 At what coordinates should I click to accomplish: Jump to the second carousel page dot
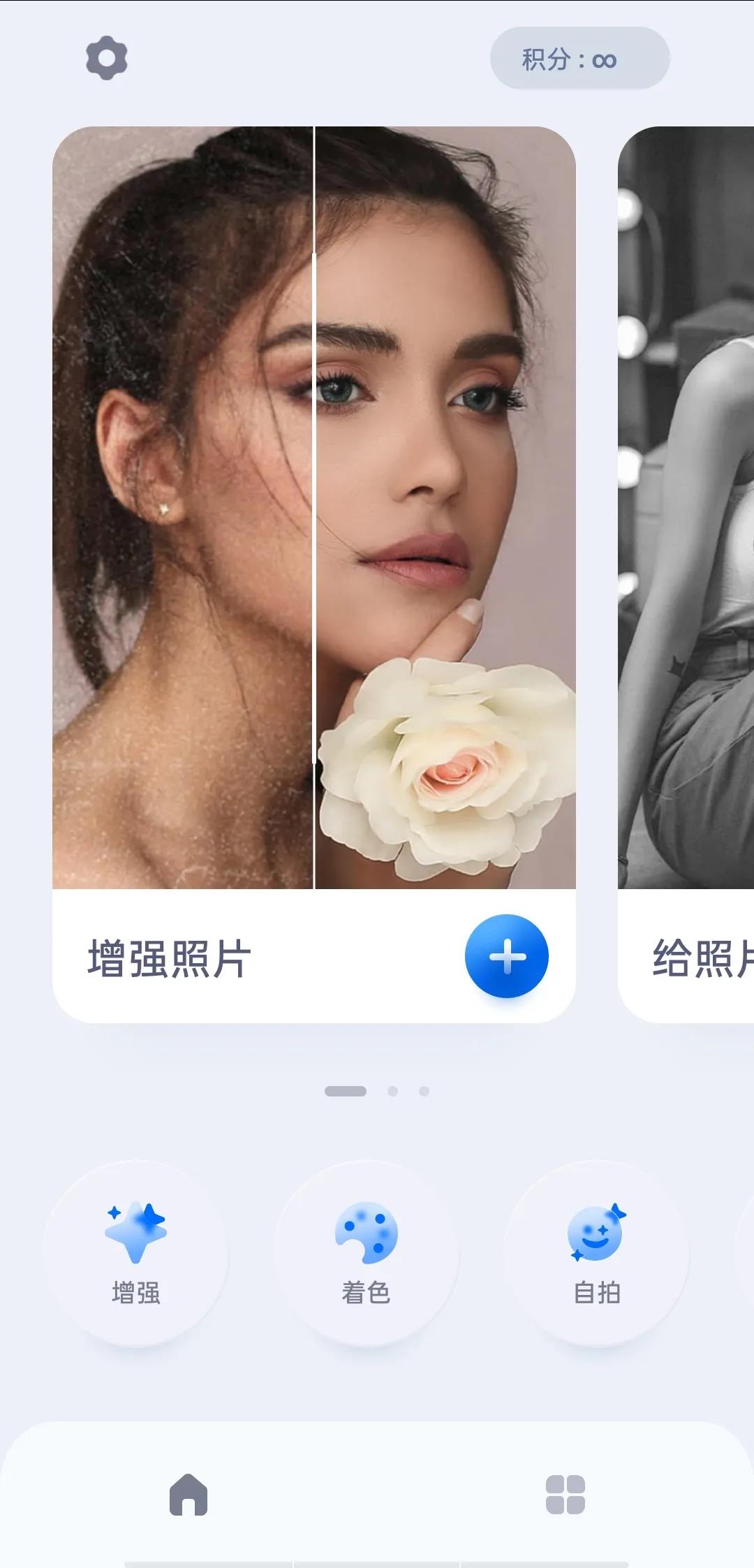pos(393,1091)
